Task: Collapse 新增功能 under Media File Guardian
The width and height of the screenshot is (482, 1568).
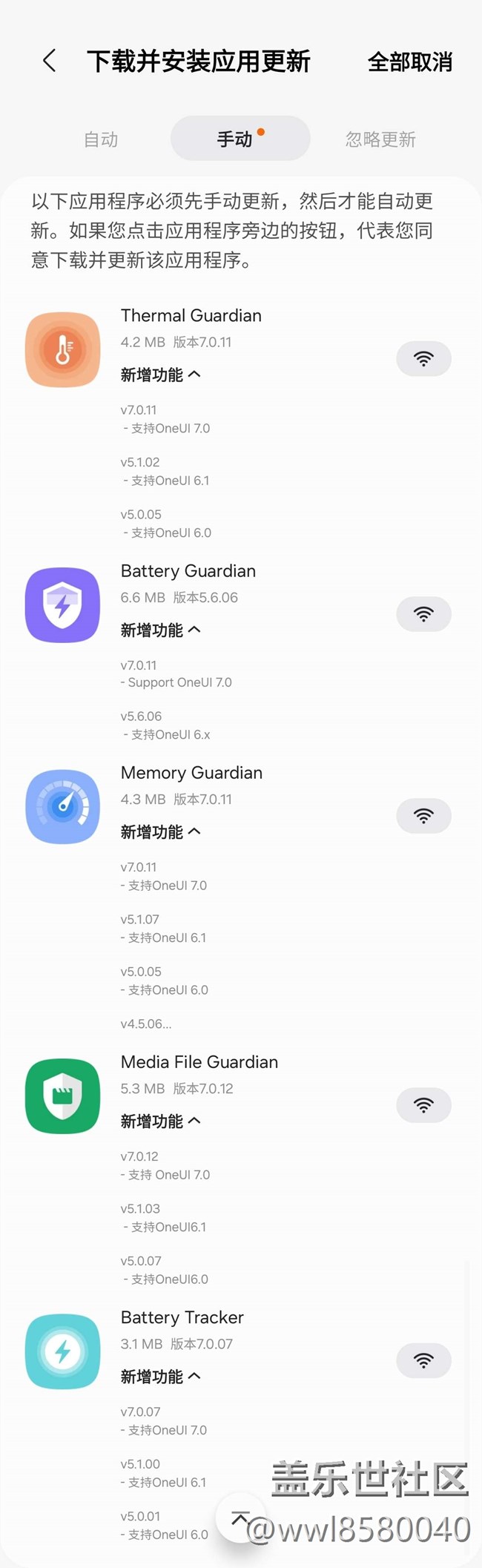Action: click(x=160, y=1121)
